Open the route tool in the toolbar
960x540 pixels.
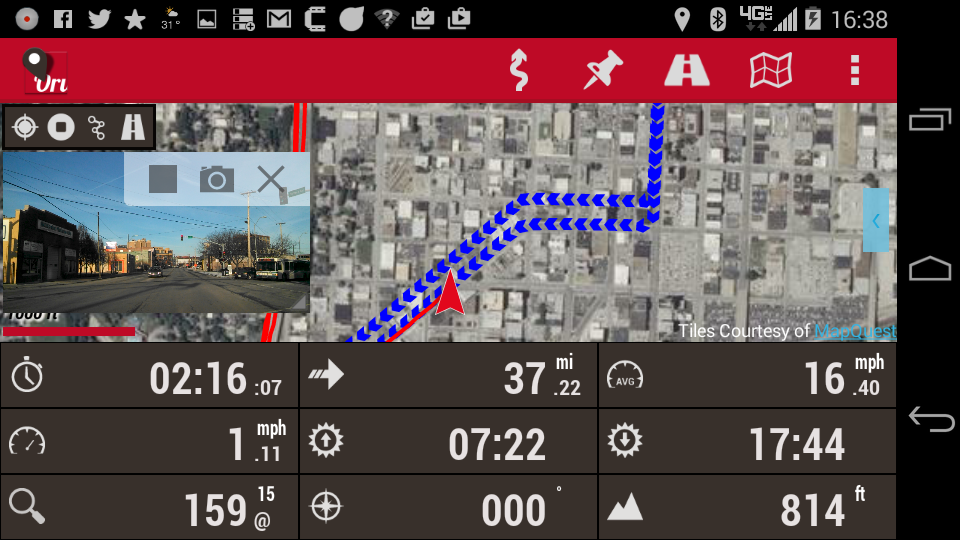[518, 70]
